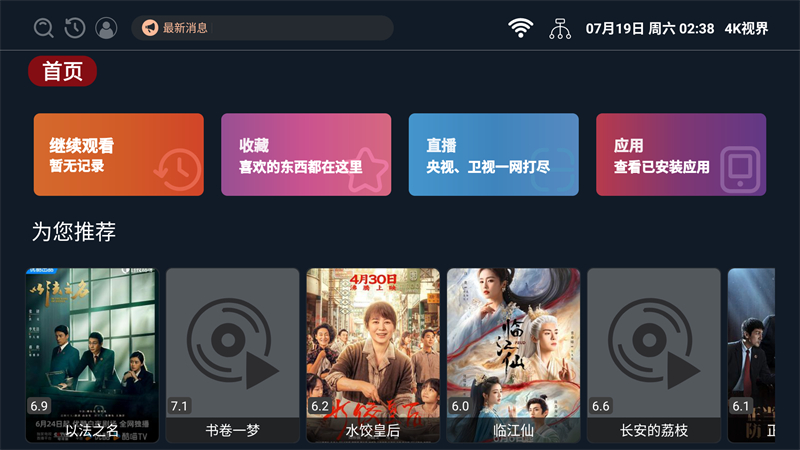Open the search icon
The width and height of the screenshot is (800, 450).
pyautogui.click(x=44, y=28)
